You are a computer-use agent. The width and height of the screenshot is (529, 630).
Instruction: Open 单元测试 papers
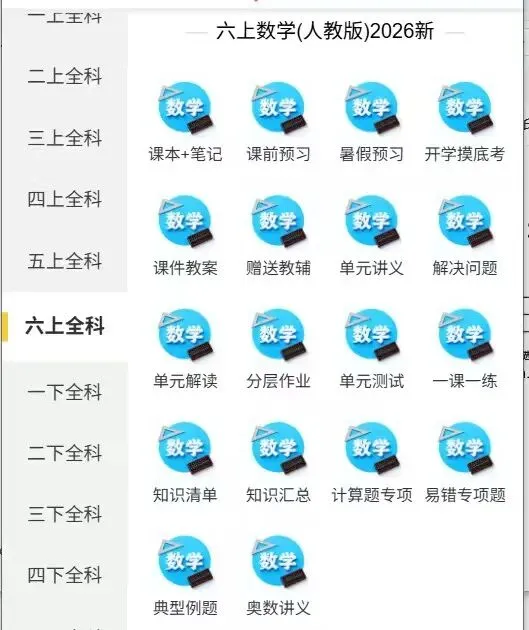pyautogui.click(x=372, y=350)
